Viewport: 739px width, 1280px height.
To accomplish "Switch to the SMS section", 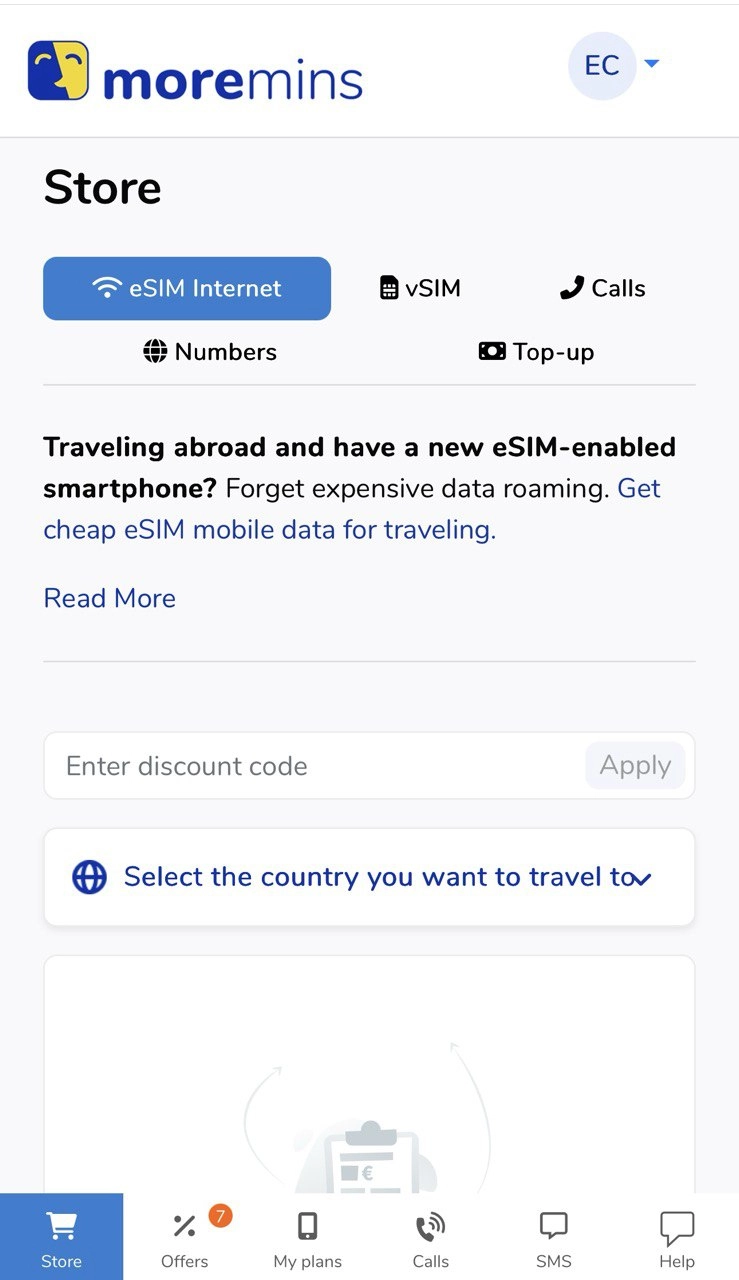I will pyautogui.click(x=554, y=1238).
